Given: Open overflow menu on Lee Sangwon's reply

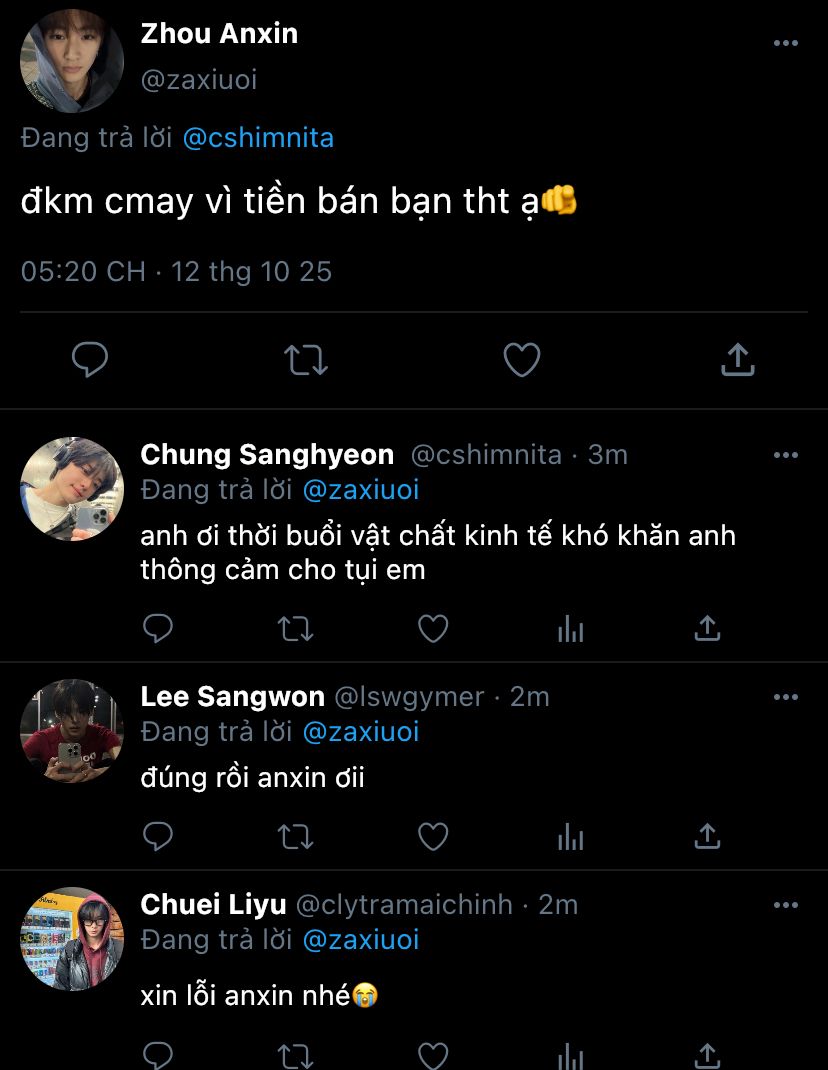Looking at the screenshot, I should pos(786,697).
